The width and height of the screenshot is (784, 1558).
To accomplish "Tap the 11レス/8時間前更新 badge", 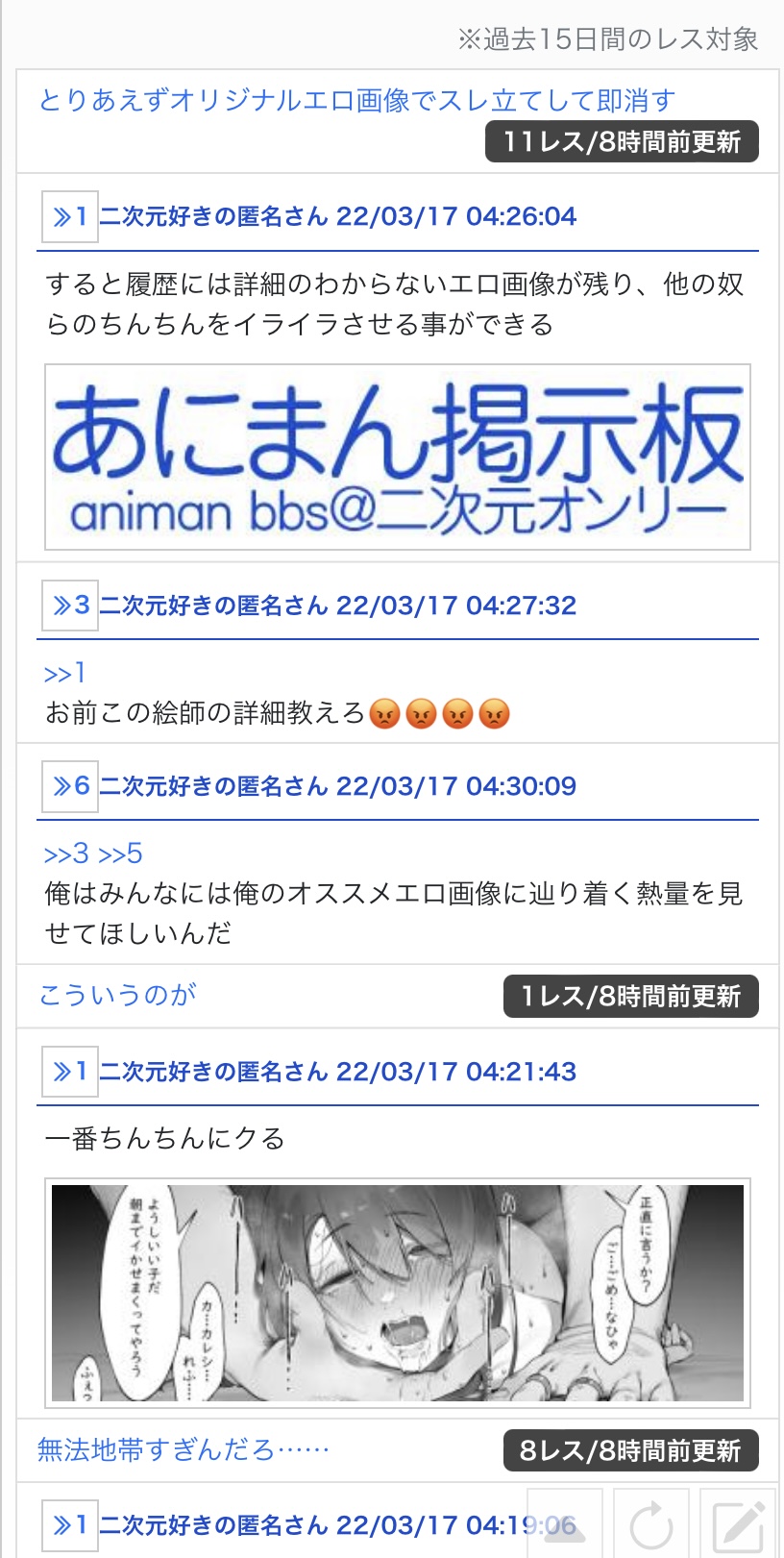I will coord(622,141).
